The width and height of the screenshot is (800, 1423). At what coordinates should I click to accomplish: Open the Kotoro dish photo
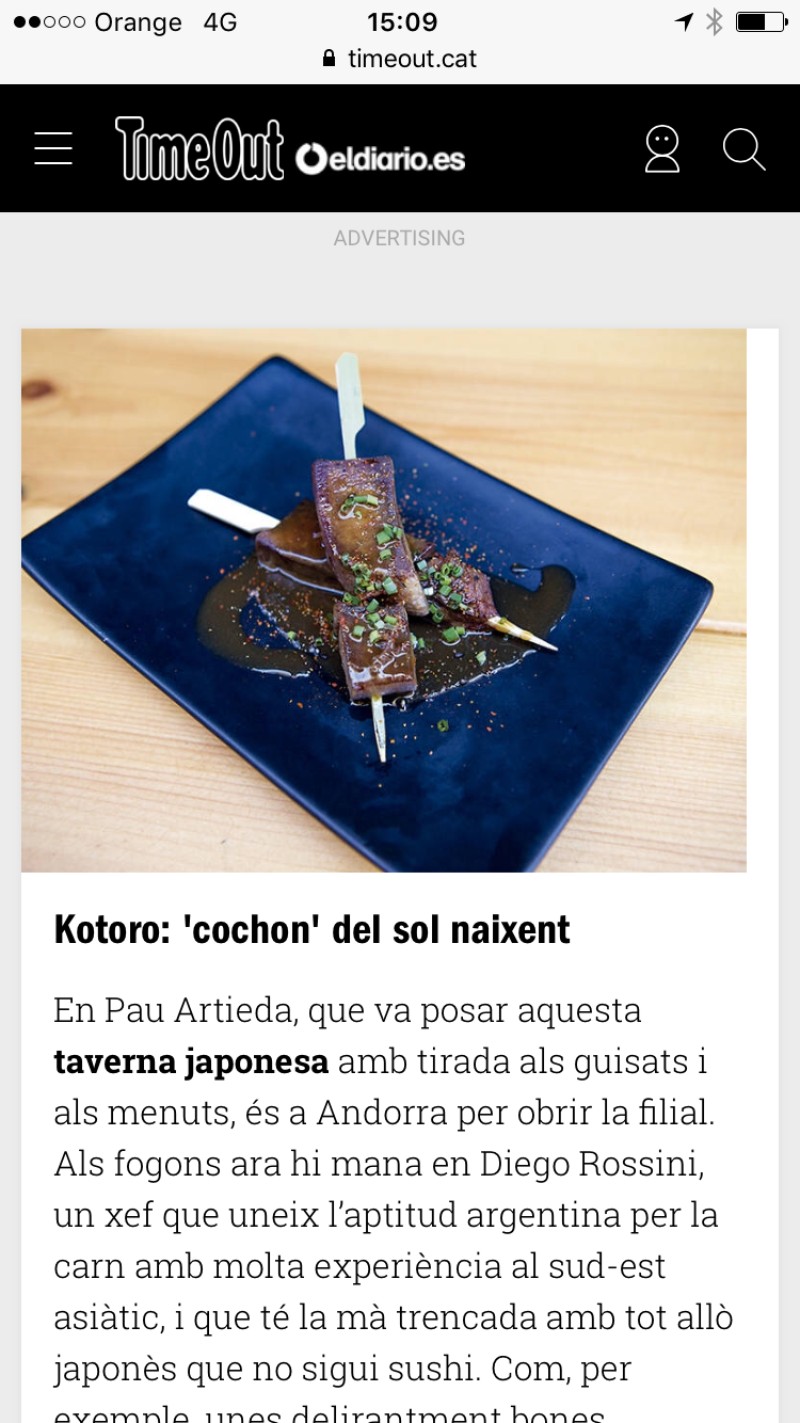coord(384,600)
